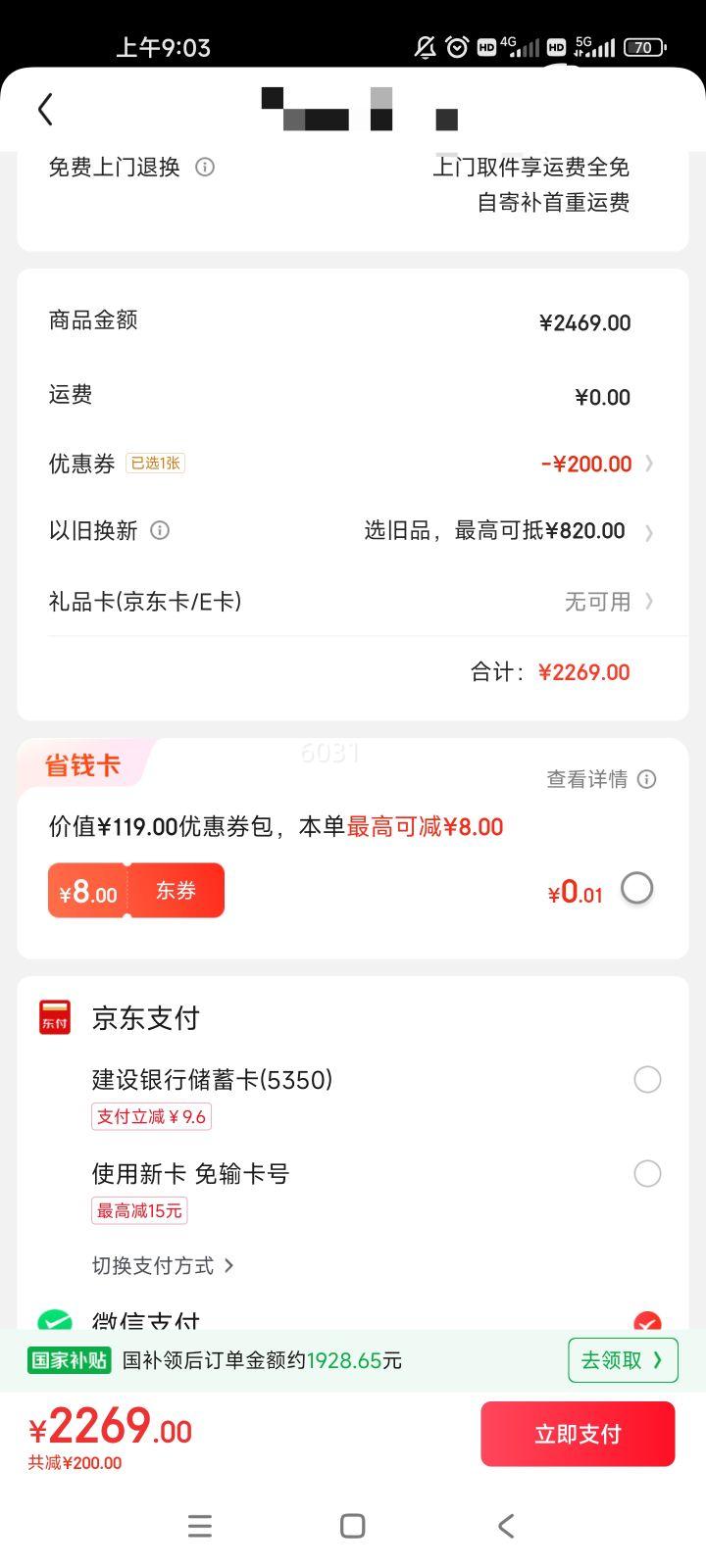Tap the recent apps icon in navigation bar
The width and height of the screenshot is (706, 1568).
coord(200,1526)
